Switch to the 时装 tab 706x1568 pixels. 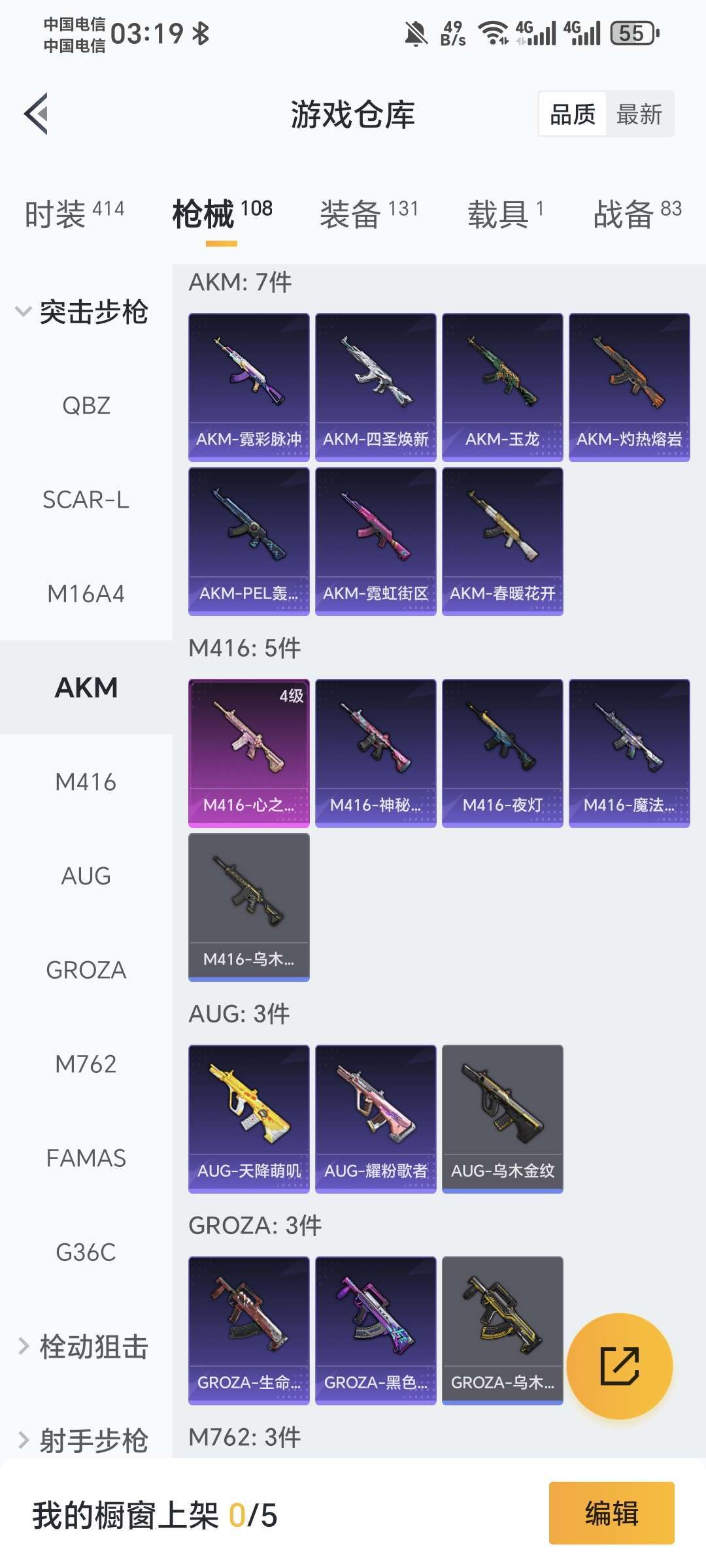click(74, 214)
